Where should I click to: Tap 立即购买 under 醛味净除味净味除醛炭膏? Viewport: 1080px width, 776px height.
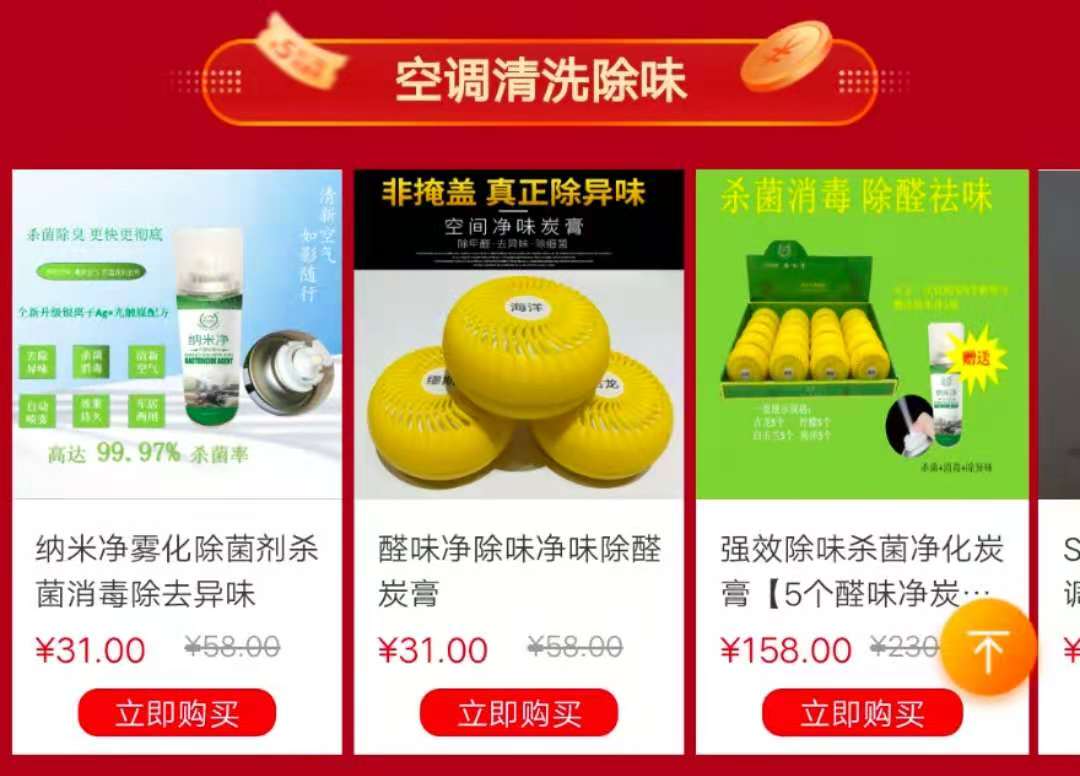point(519,713)
